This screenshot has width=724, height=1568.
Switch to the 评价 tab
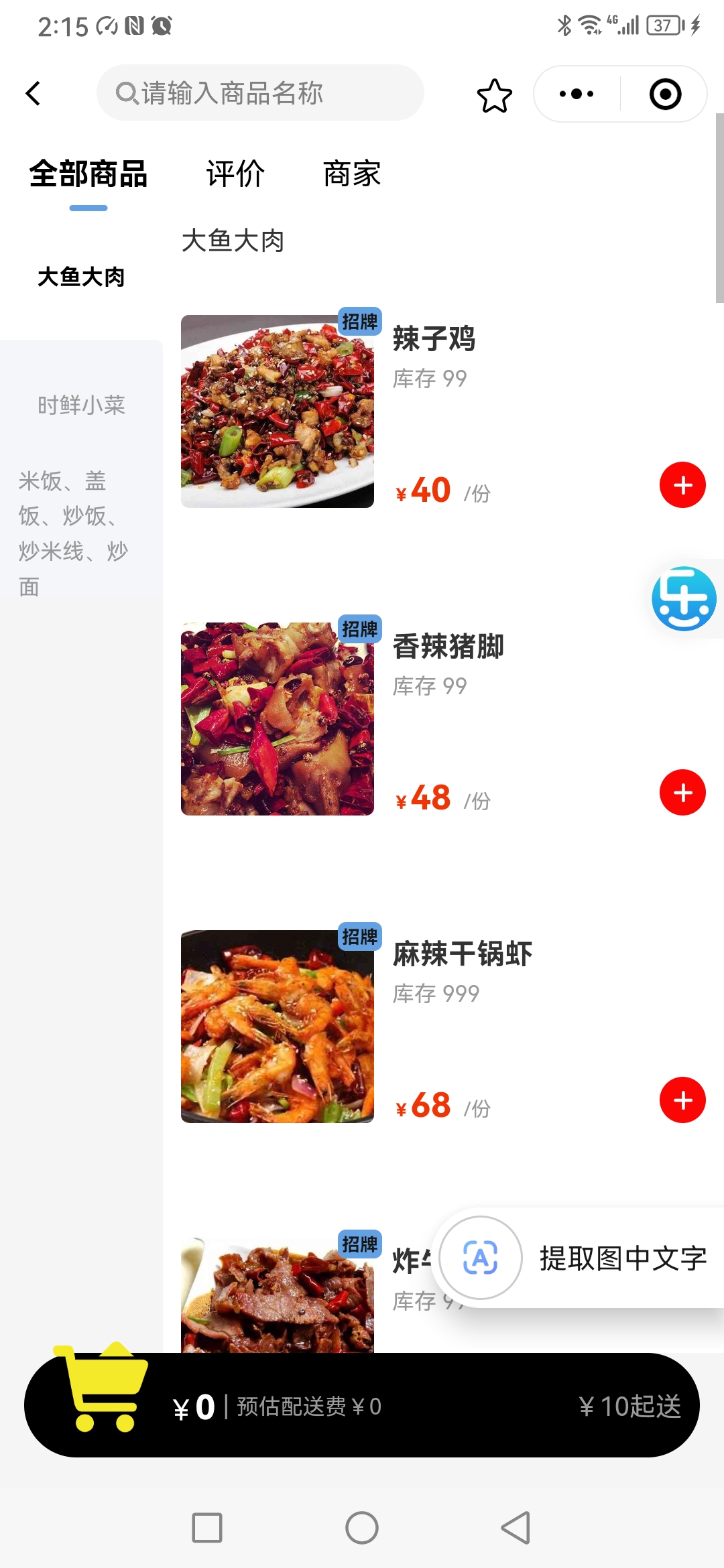coord(235,174)
